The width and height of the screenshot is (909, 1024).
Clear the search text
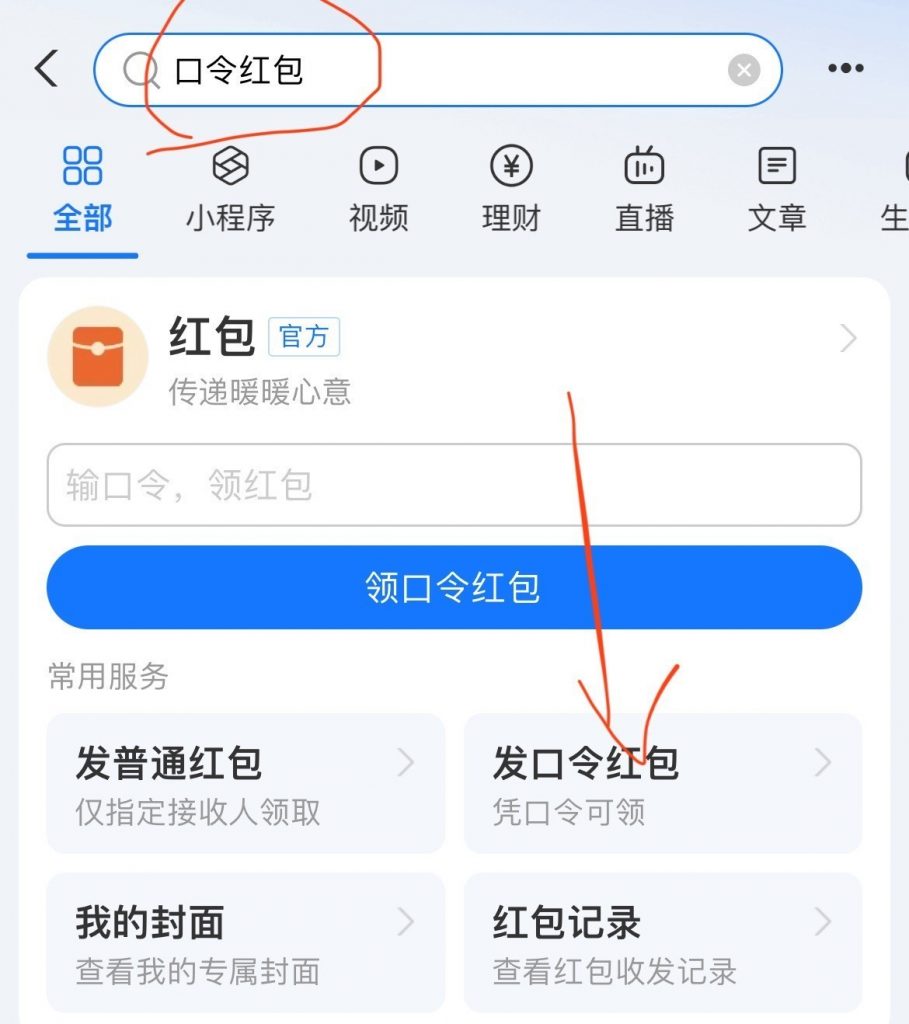click(743, 70)
